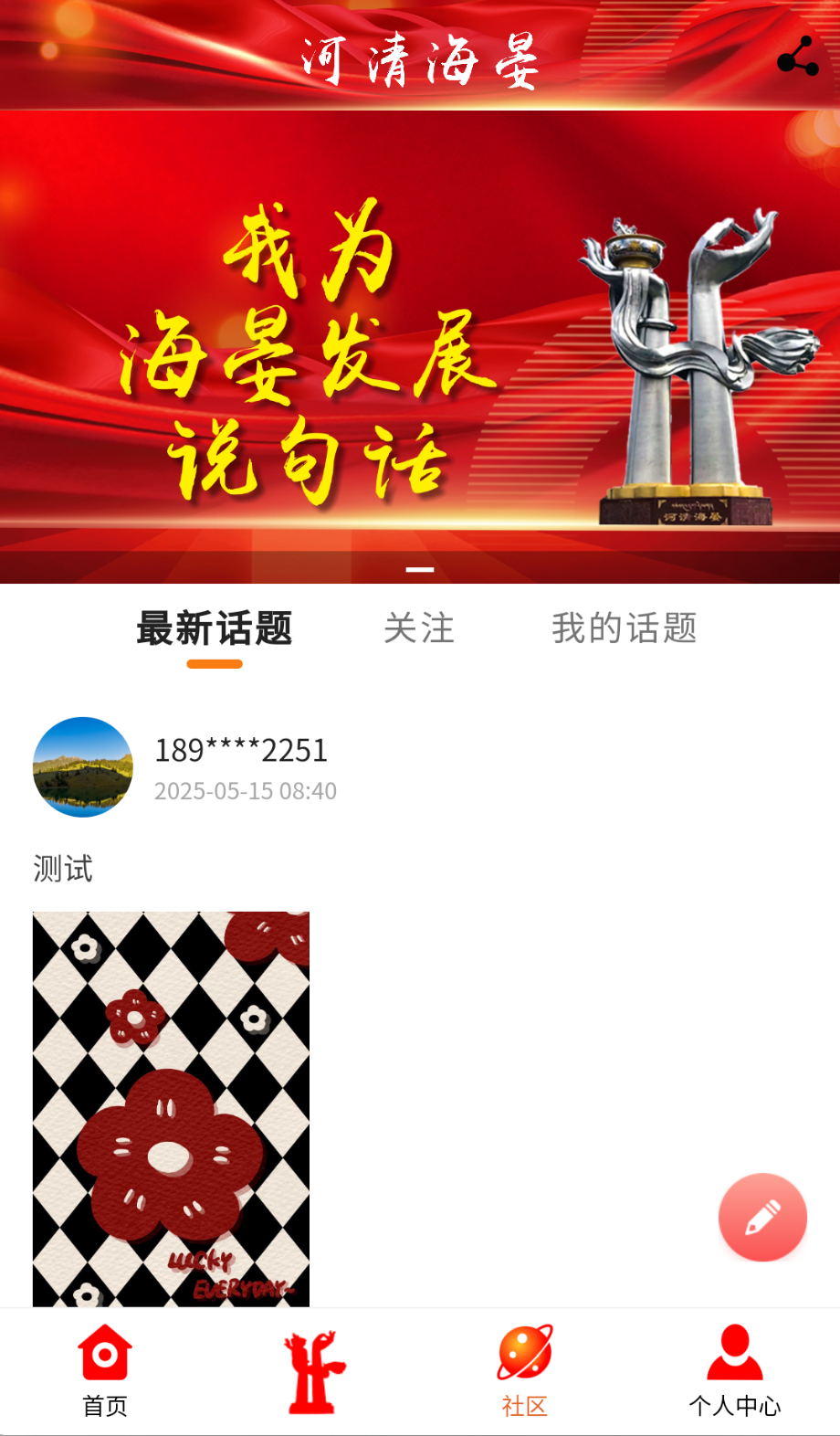Viewport: 840px width, 1436px height.
Task: Open the share icon at top right
Action: point(795,59)
